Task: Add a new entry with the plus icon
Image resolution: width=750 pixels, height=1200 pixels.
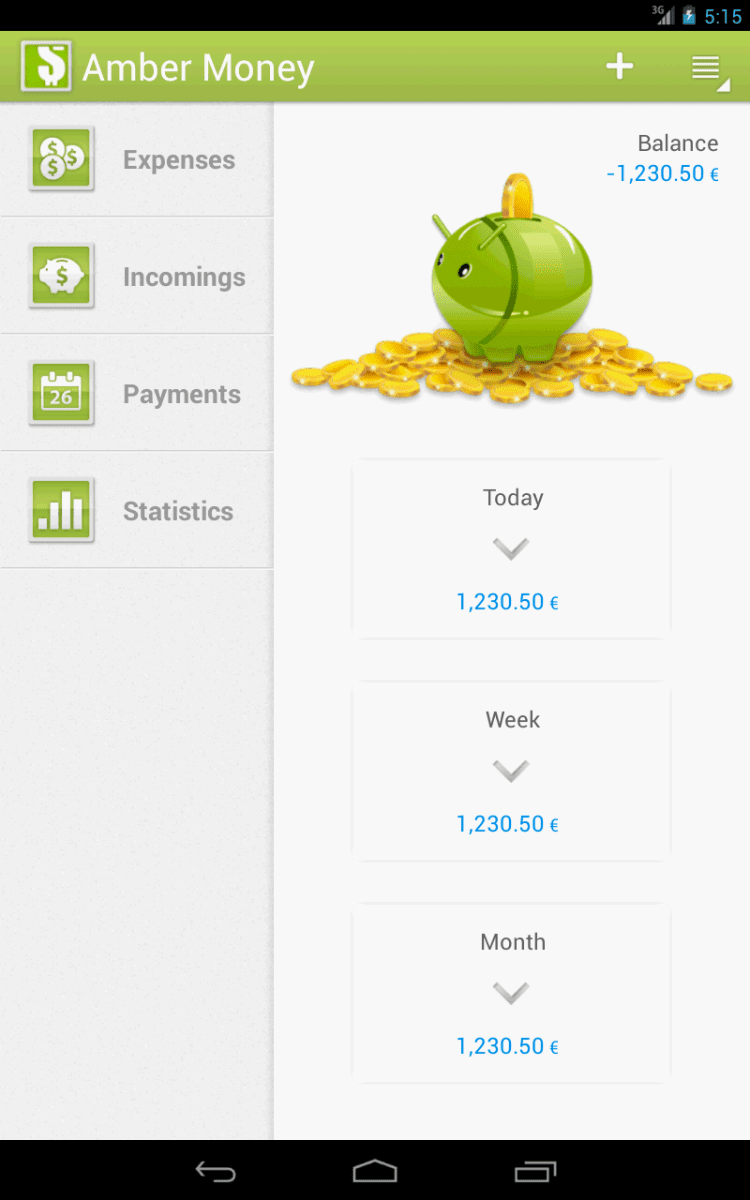Action: pyautogui.click(x=620, y=67)
